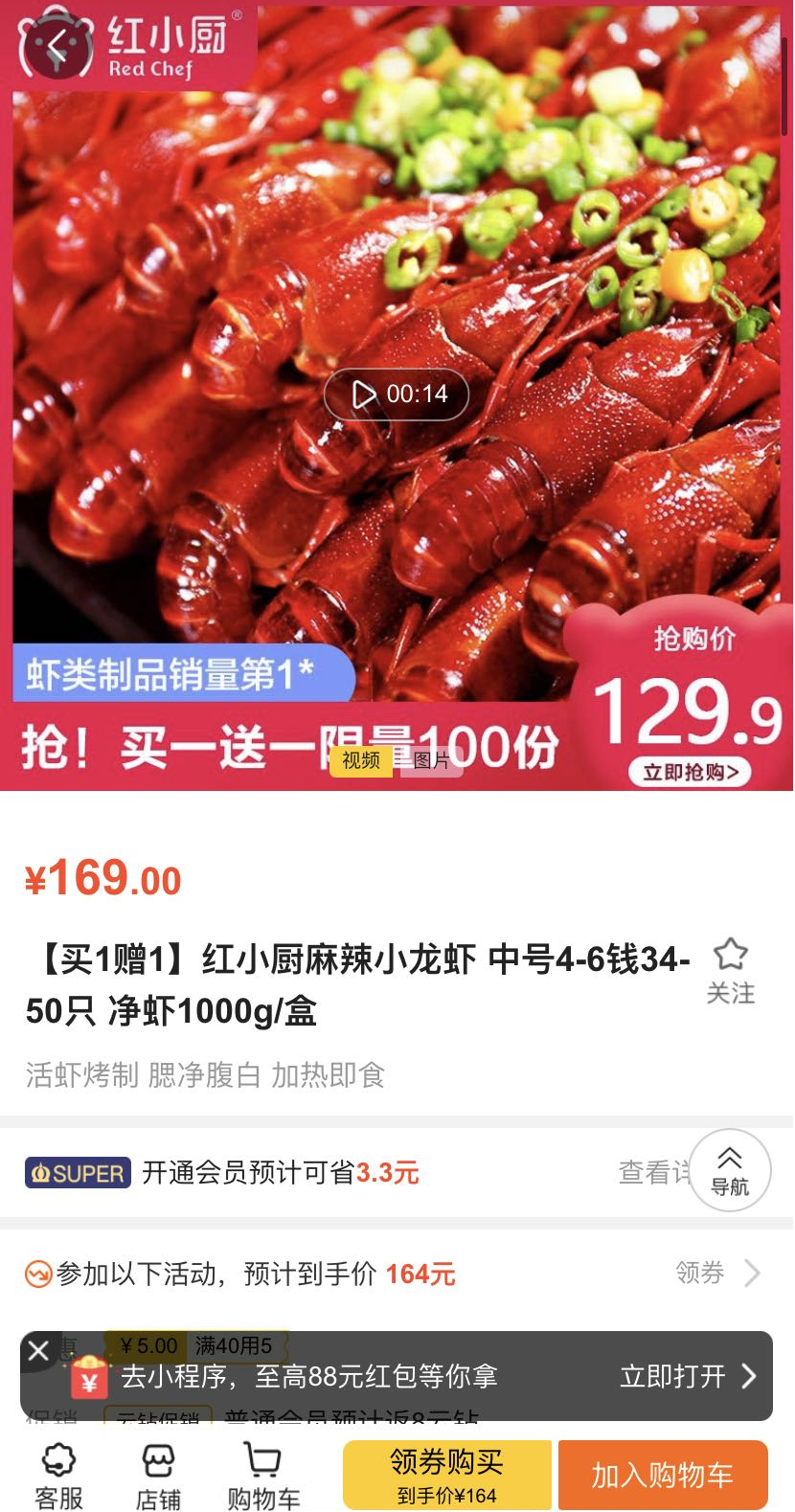Visit the 店铺 store page
Viewport: 795px width, 1512px height.
(x=158, y=1477)
